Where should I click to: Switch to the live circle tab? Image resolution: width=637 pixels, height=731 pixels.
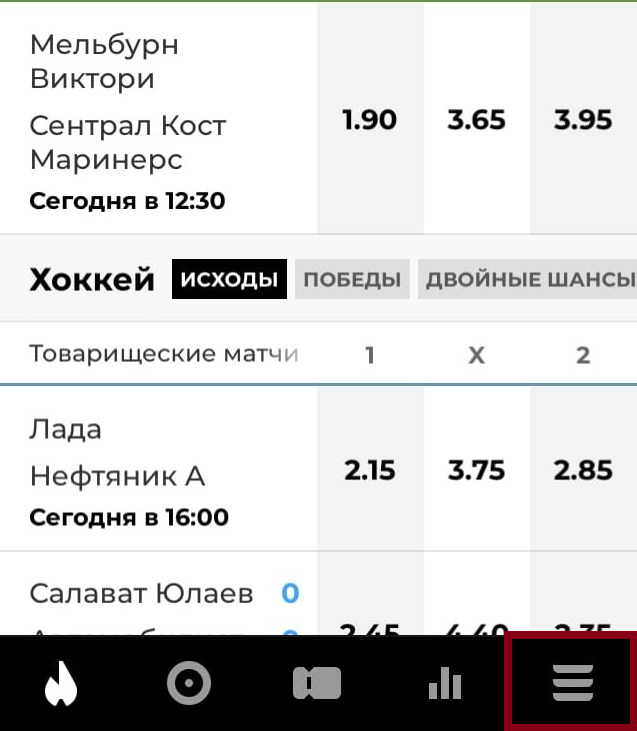pyautogui.click(x=188, y=684)
